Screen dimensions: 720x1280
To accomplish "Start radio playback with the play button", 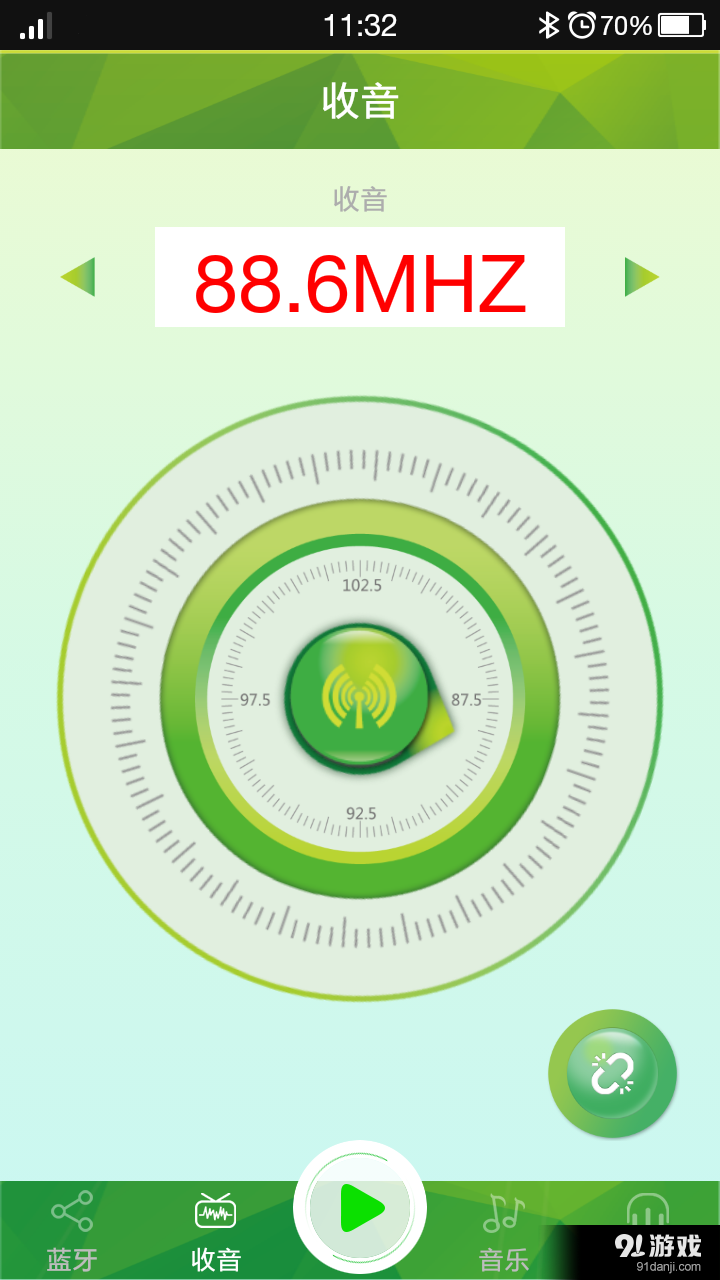I will coord(360,1207).
